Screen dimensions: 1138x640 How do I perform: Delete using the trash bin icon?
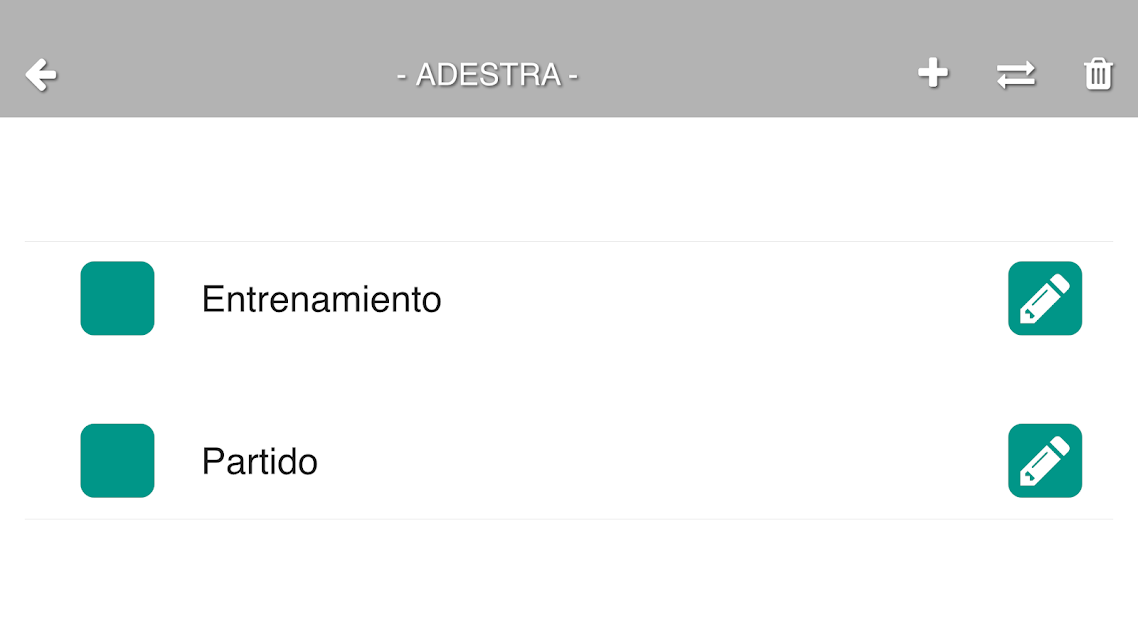pos(1098,74)
